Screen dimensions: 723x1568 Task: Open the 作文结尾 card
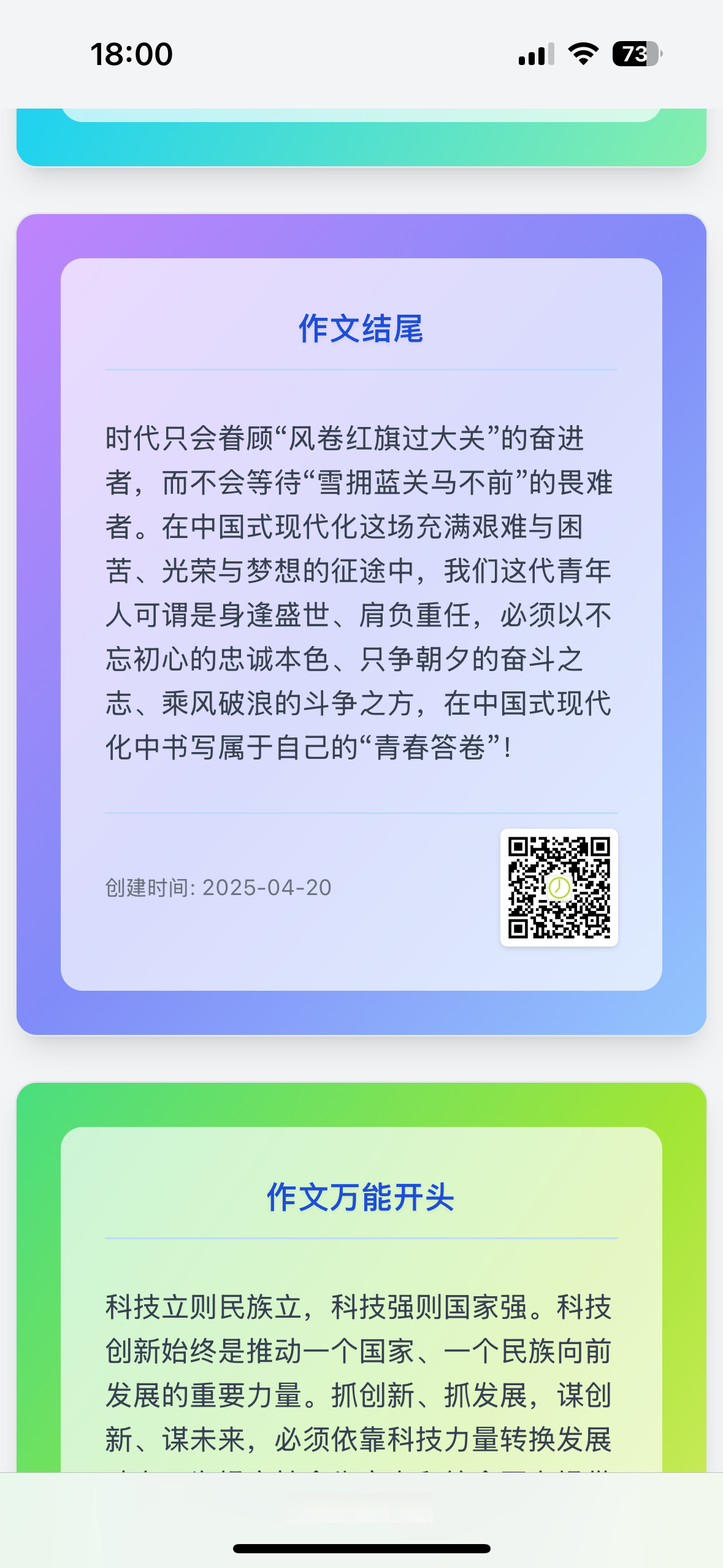pyautogui.click(x=361, y=624)
